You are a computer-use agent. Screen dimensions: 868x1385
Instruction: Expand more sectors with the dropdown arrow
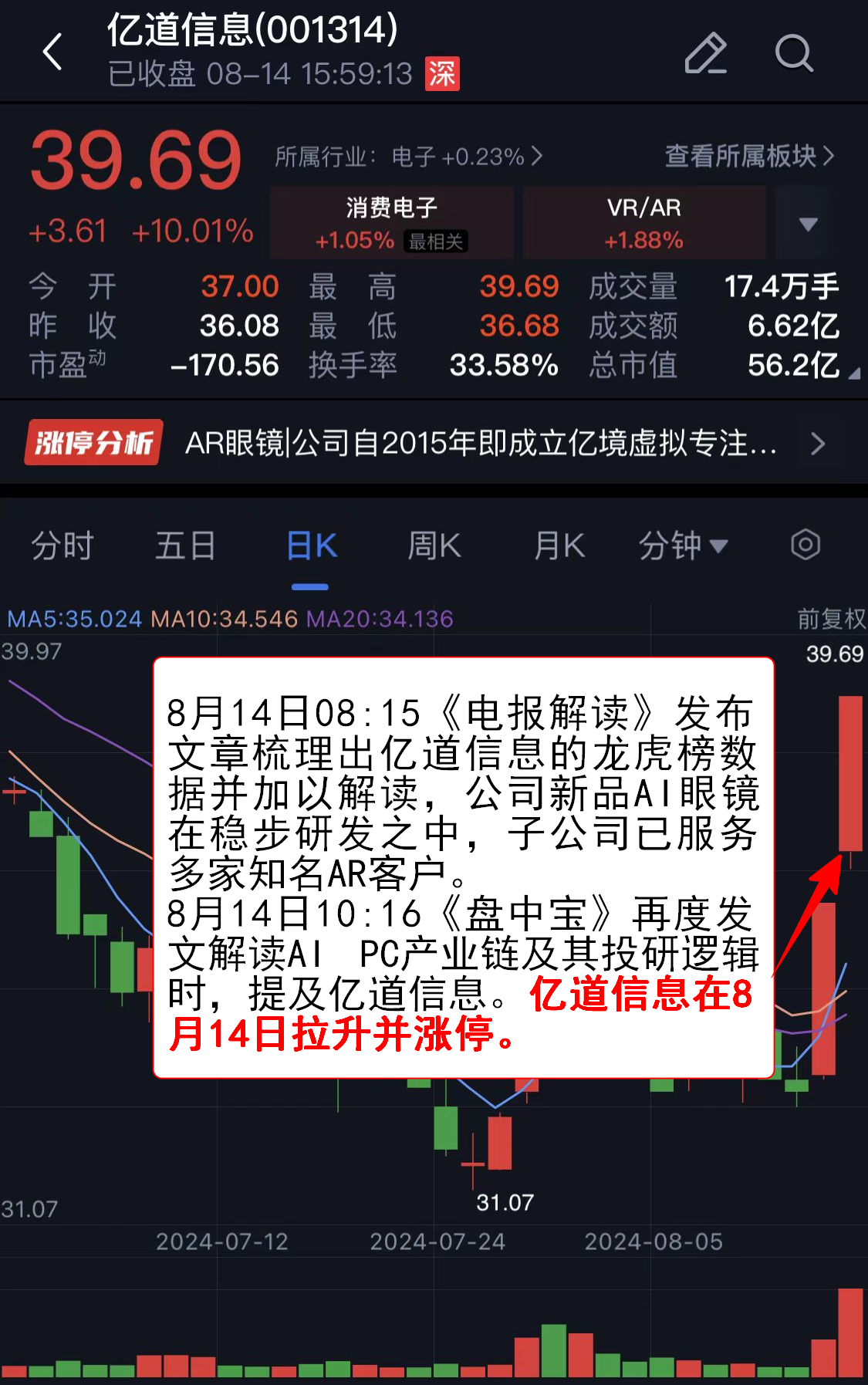808,224
